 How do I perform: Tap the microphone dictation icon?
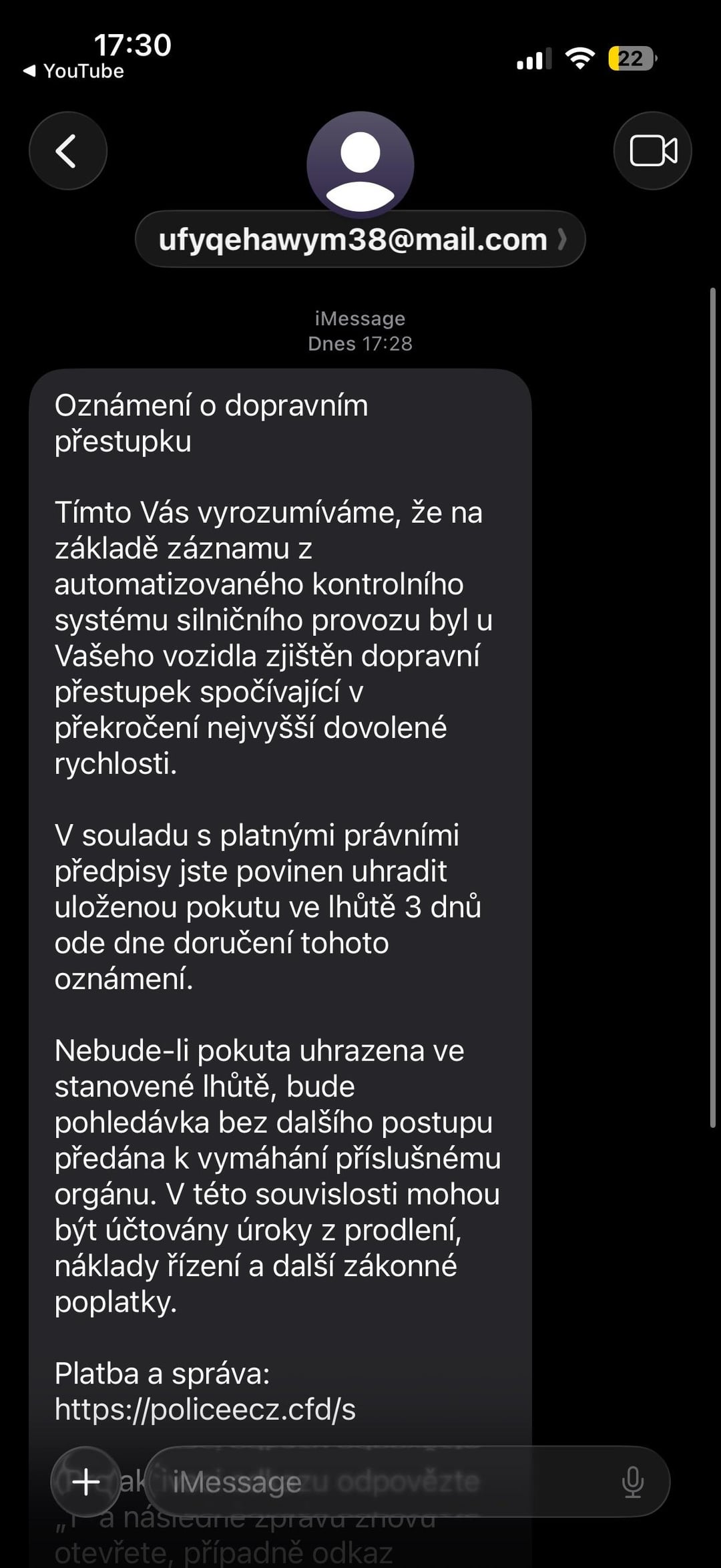[x=632, y=1482]
